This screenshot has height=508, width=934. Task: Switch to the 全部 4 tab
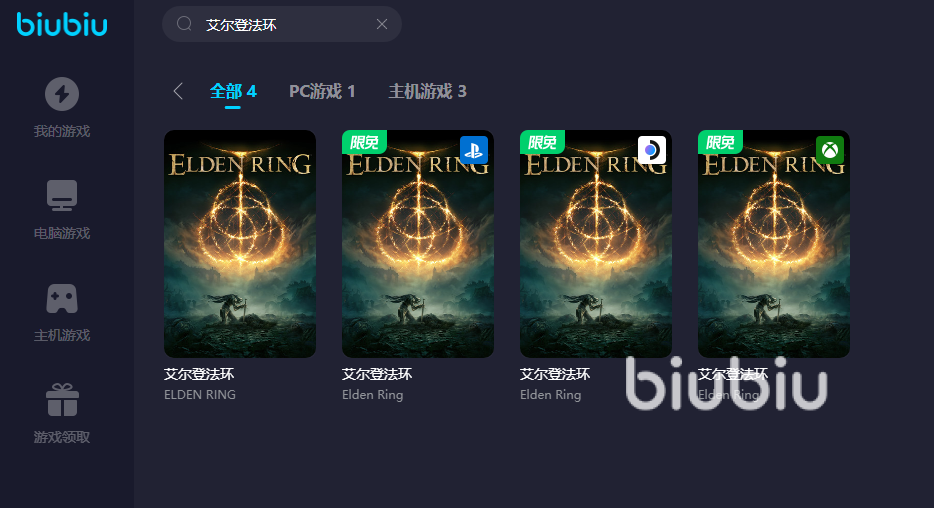click(x=233, y=91)
